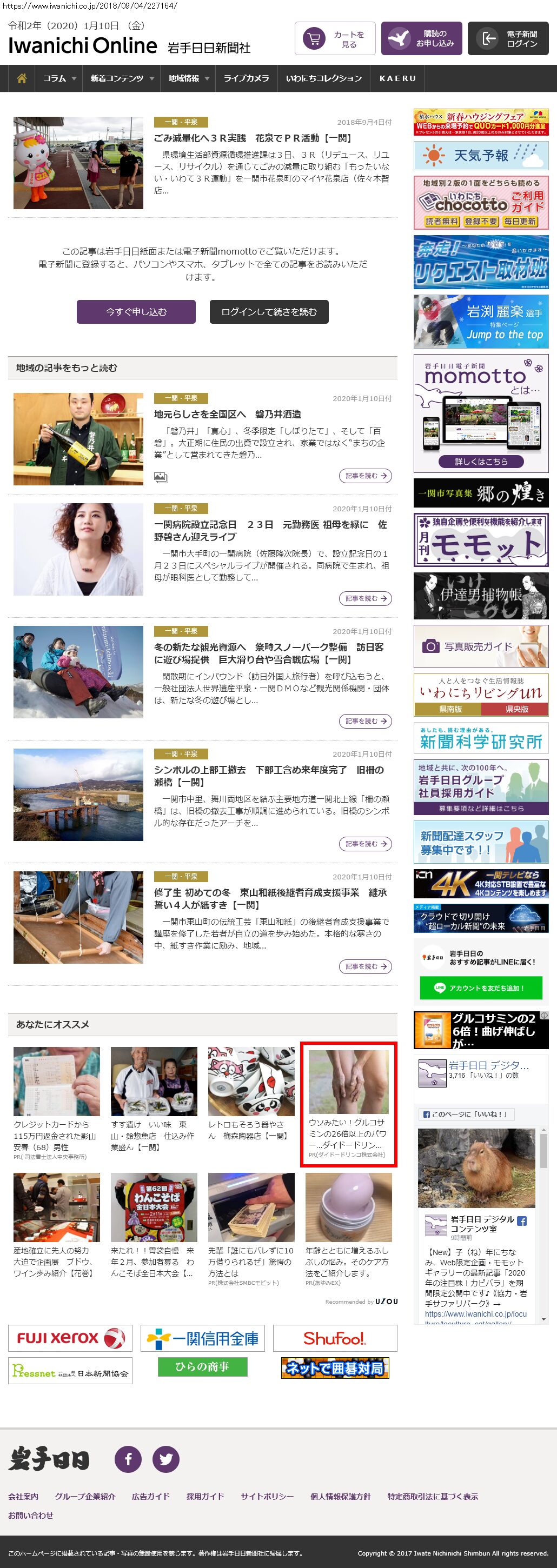Screen dimensions: 557x1568
Task: Open 購読のお申し込み subscription button
Action: [421, 39]
